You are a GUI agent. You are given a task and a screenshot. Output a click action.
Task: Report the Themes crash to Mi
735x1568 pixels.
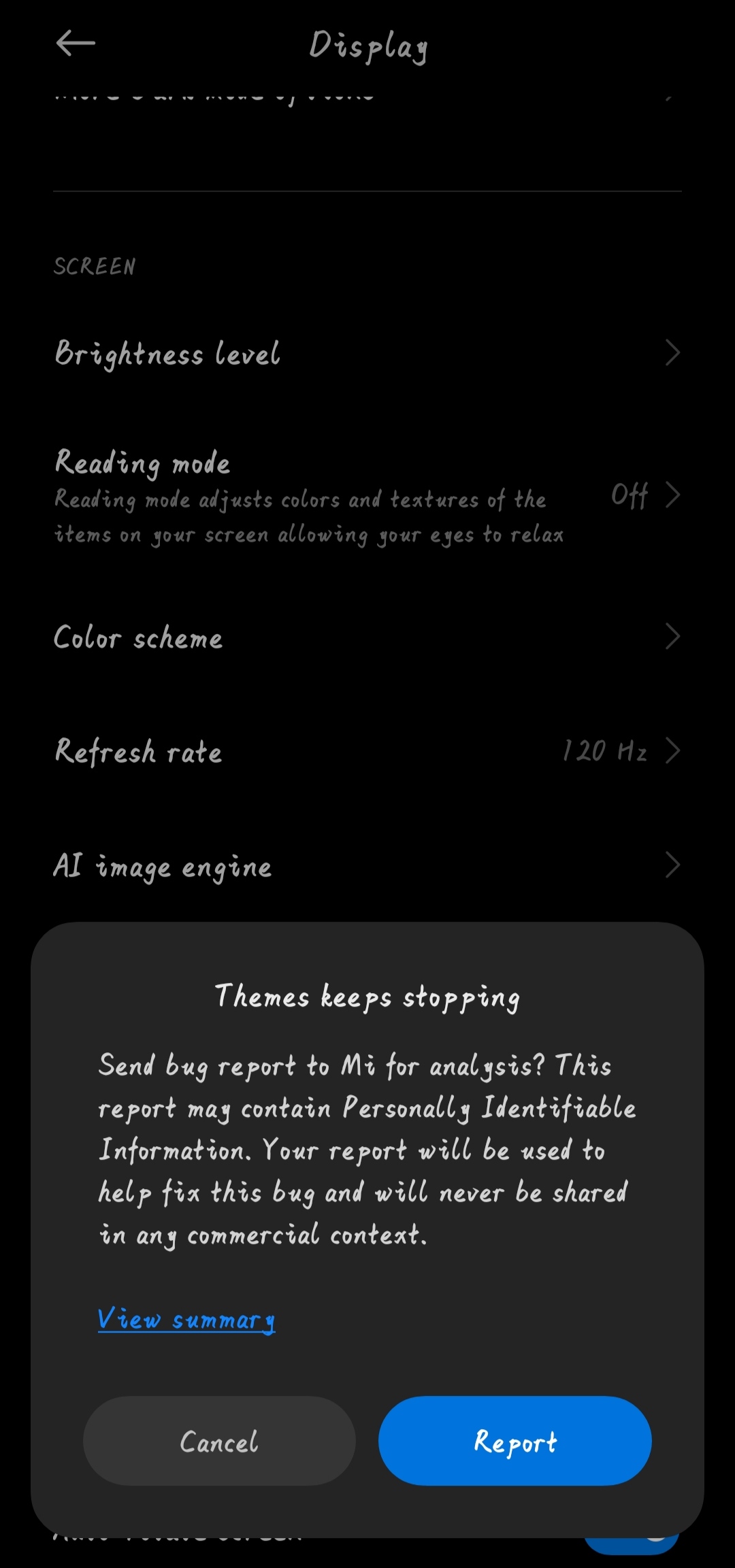point(515,1441)
